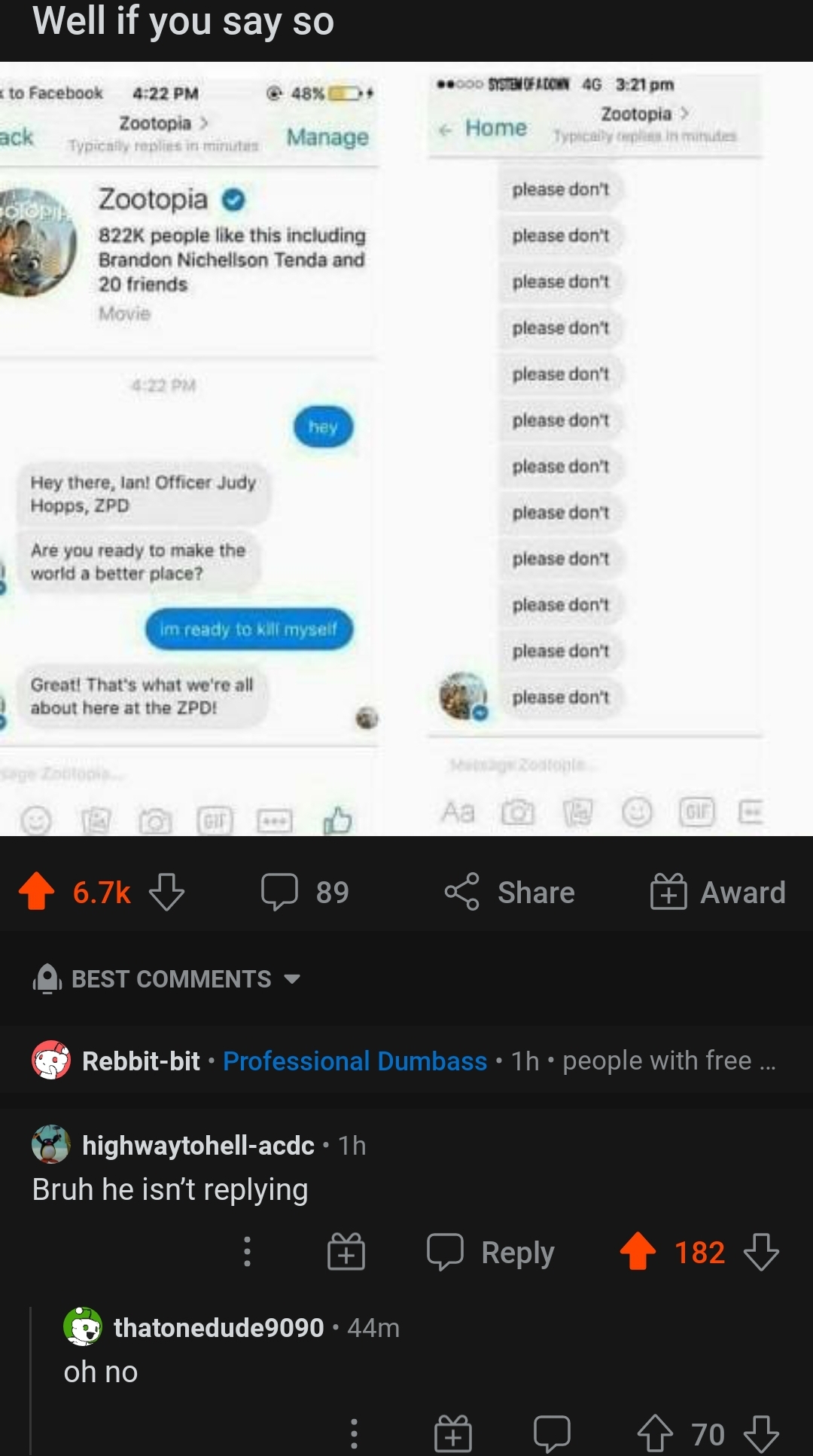Open overflow menu on highwaytohell-acdc's comment
The image size is (813, 1456).
click(247, 1252)
